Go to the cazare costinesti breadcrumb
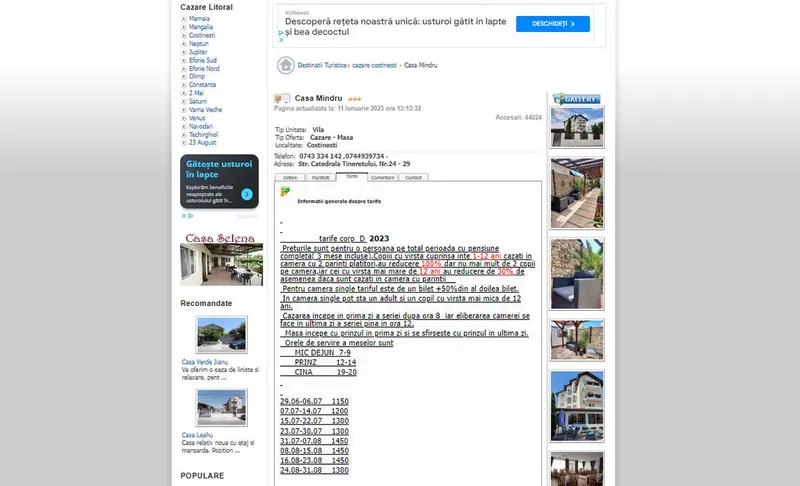 coord(374,65)
